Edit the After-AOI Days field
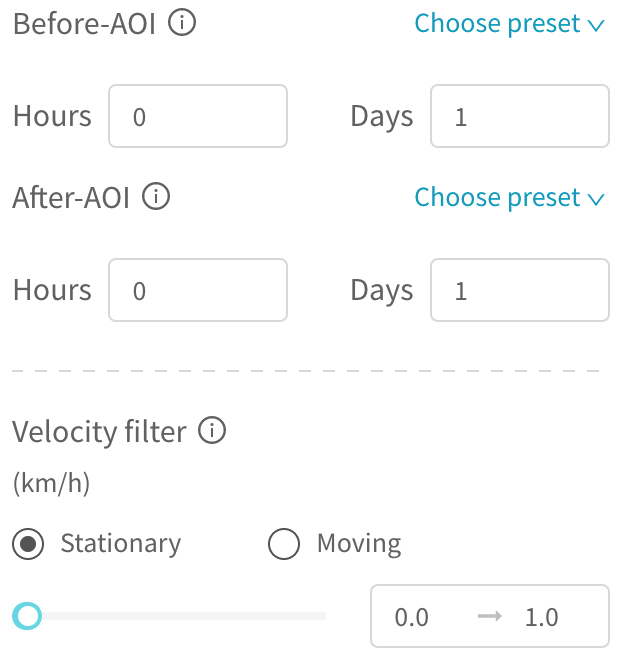The width and height of the screenshot is (626, 662). (519, 291)
